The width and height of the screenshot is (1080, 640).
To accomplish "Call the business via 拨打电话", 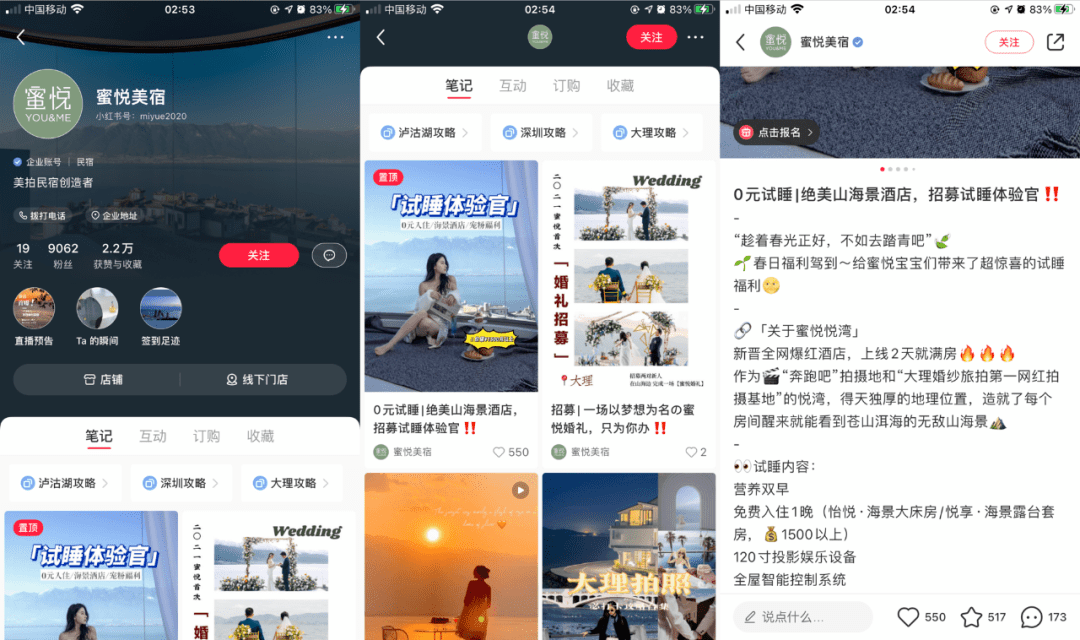I will pyautogui.click(x=41, y=215).
